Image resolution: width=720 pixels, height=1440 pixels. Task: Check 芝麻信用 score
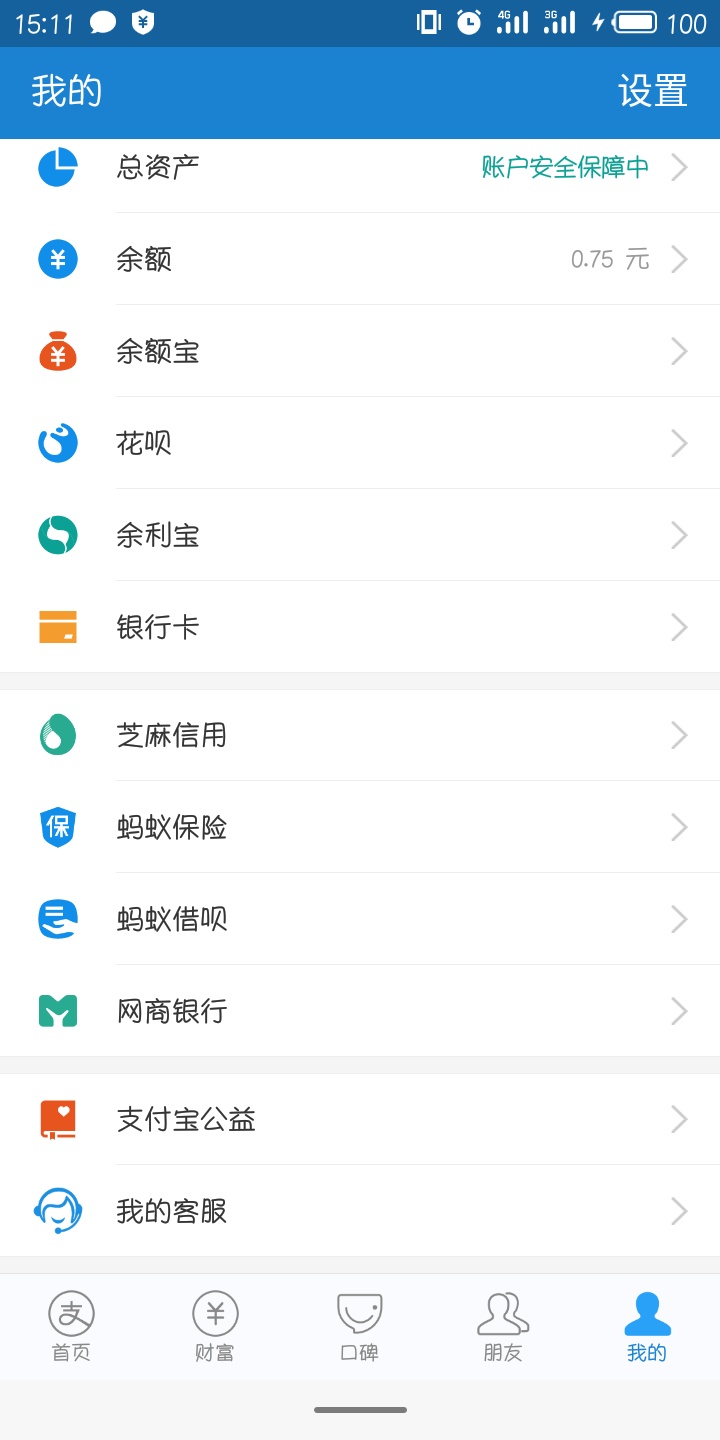[360, 735]
